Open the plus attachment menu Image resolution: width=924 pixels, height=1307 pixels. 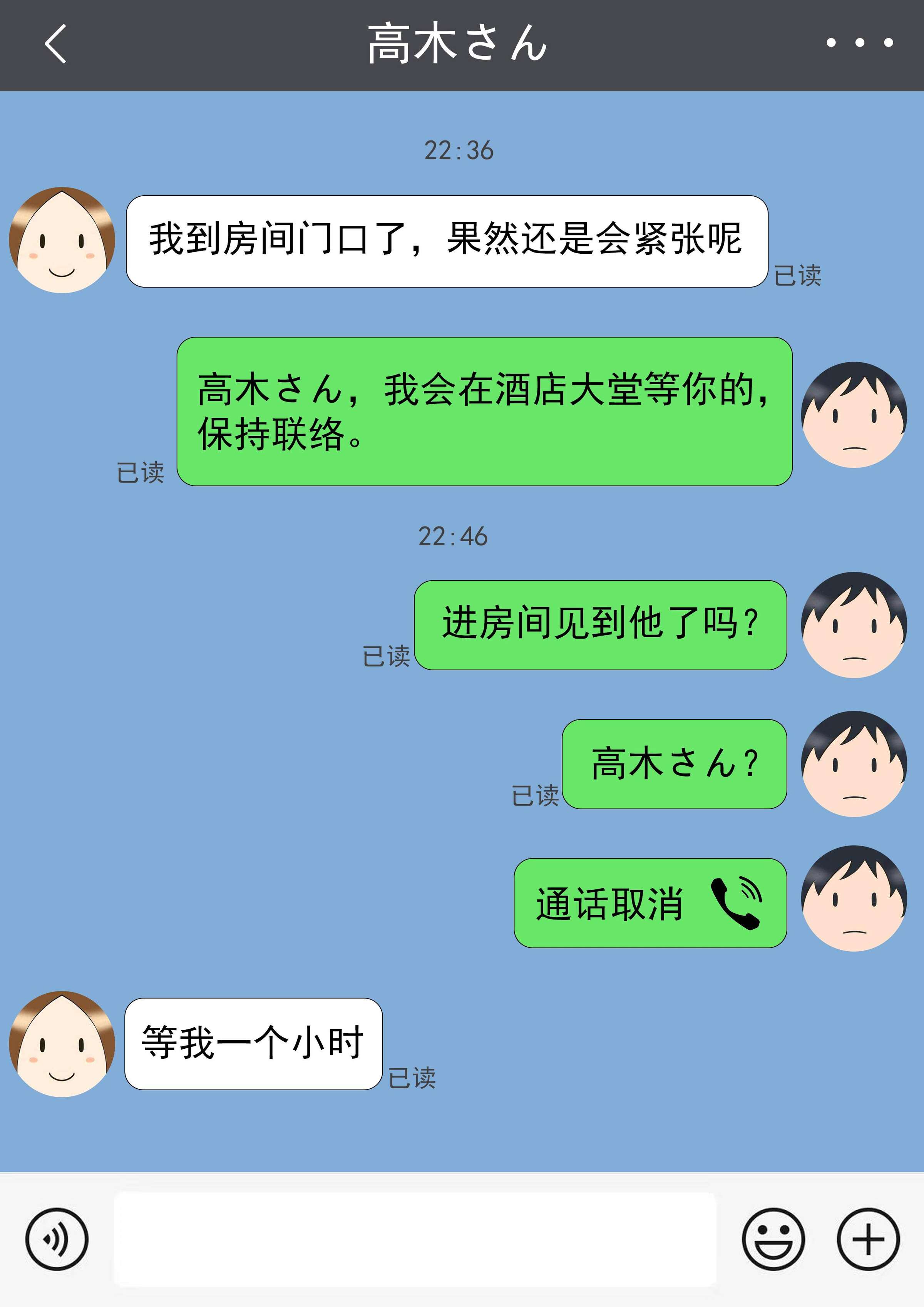click(x=868, y=1239)
